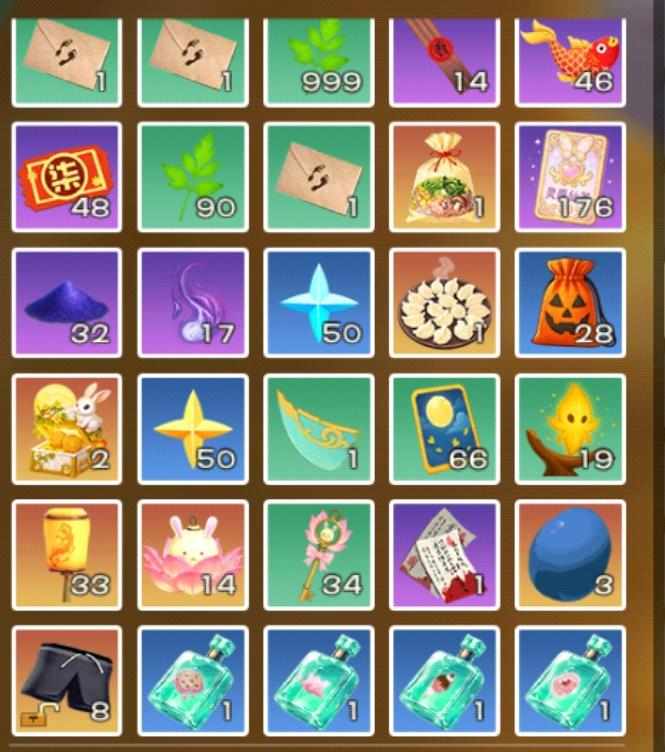Open the plate of dumplings item

445,304
